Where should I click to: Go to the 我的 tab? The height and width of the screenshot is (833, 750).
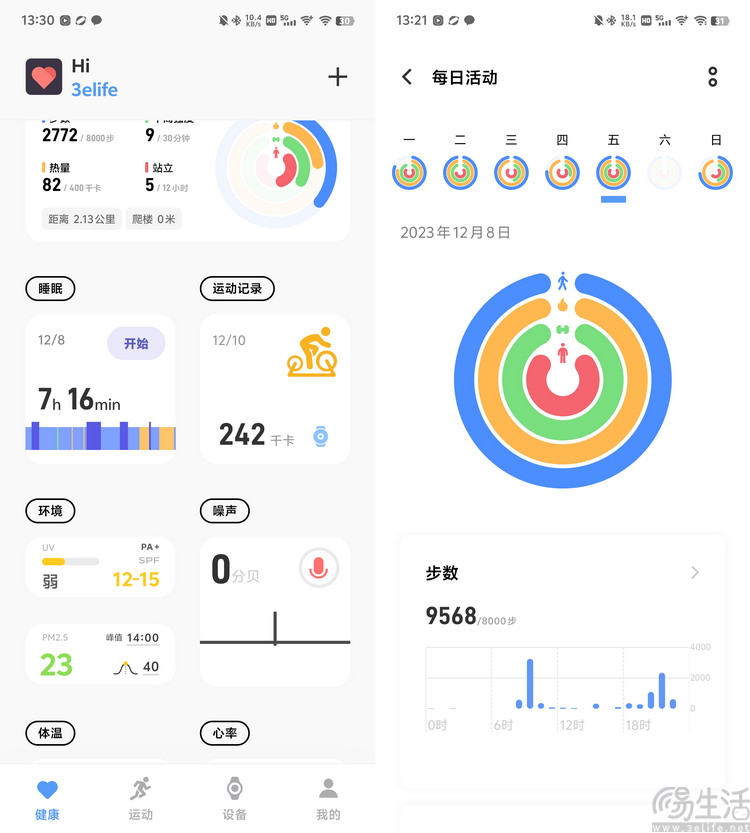[x=328, y=798]
